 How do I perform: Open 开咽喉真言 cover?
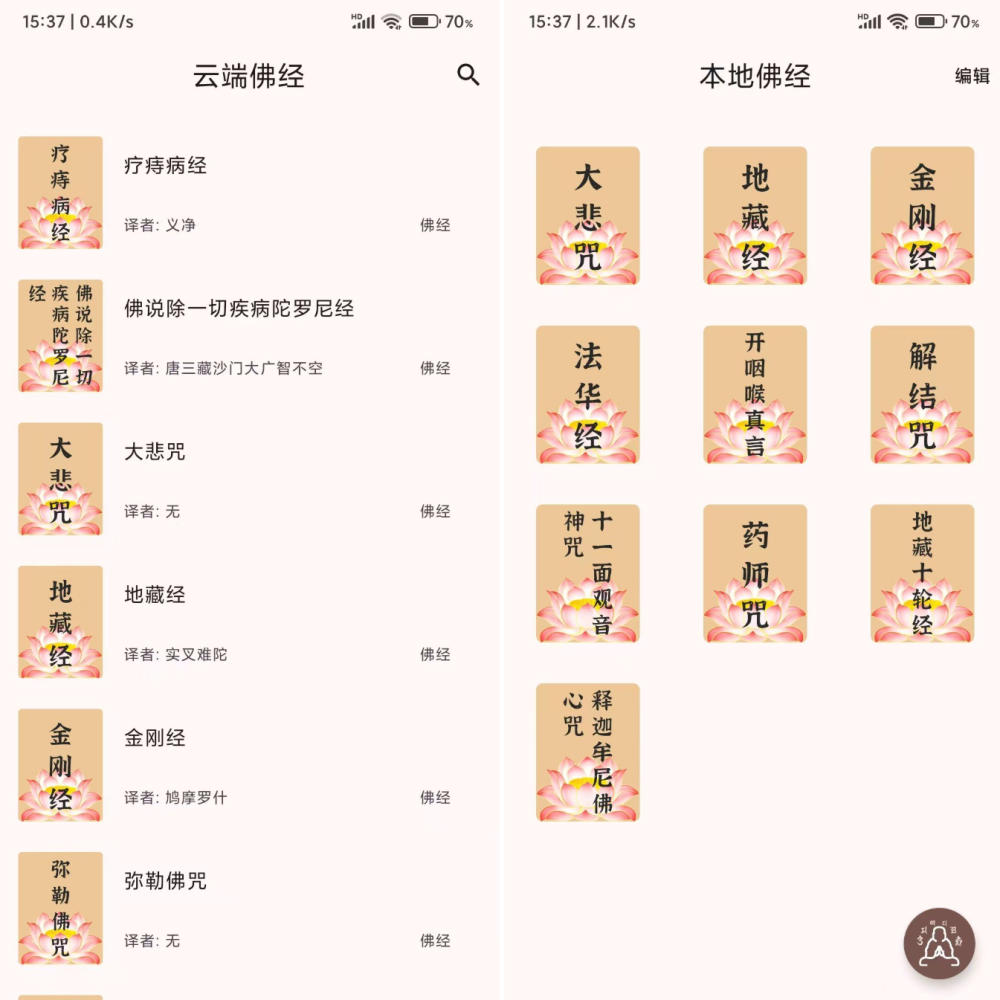(x=755, y=395)
